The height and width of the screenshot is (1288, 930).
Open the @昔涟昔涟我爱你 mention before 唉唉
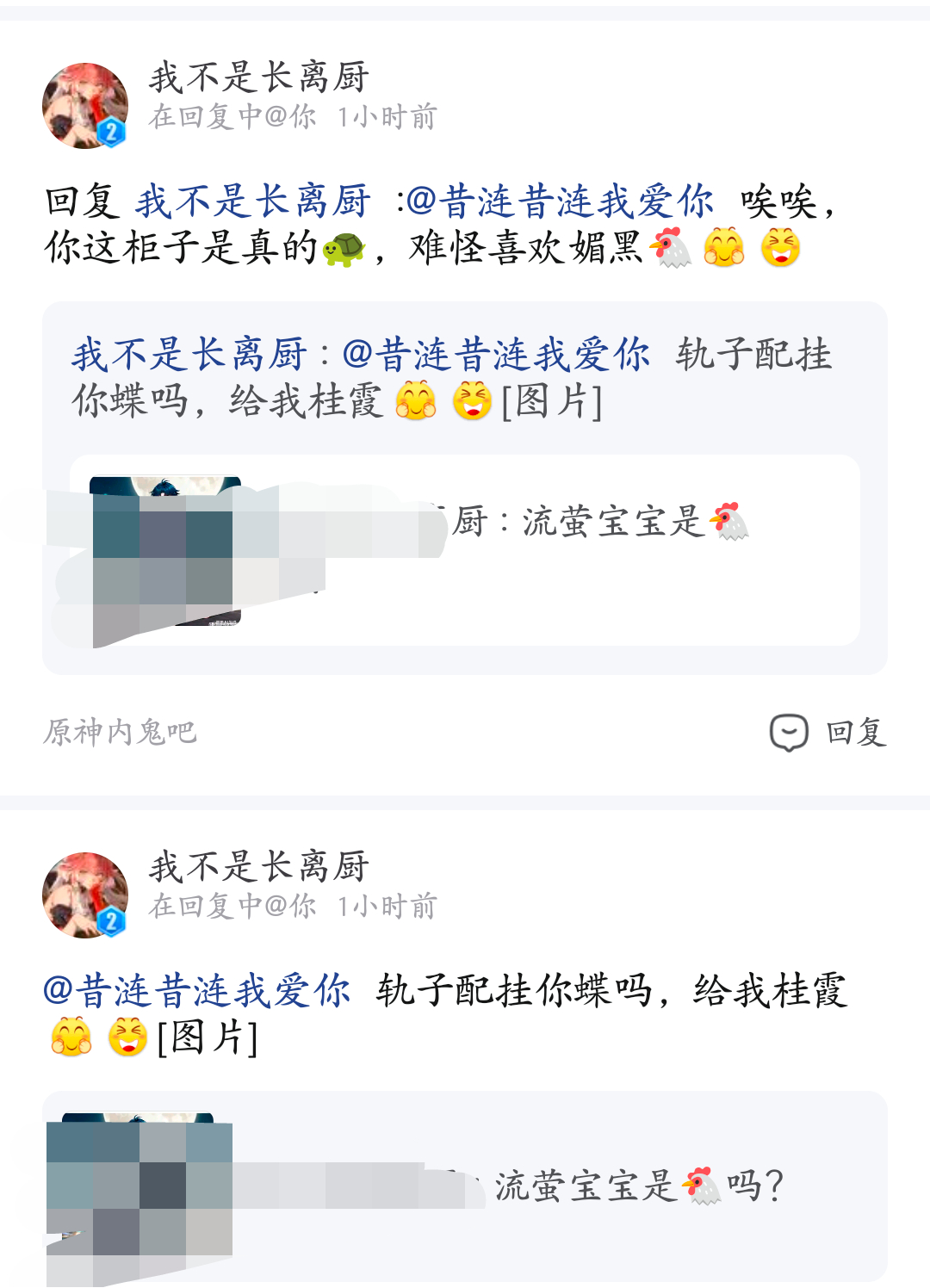tap(560, 202)
